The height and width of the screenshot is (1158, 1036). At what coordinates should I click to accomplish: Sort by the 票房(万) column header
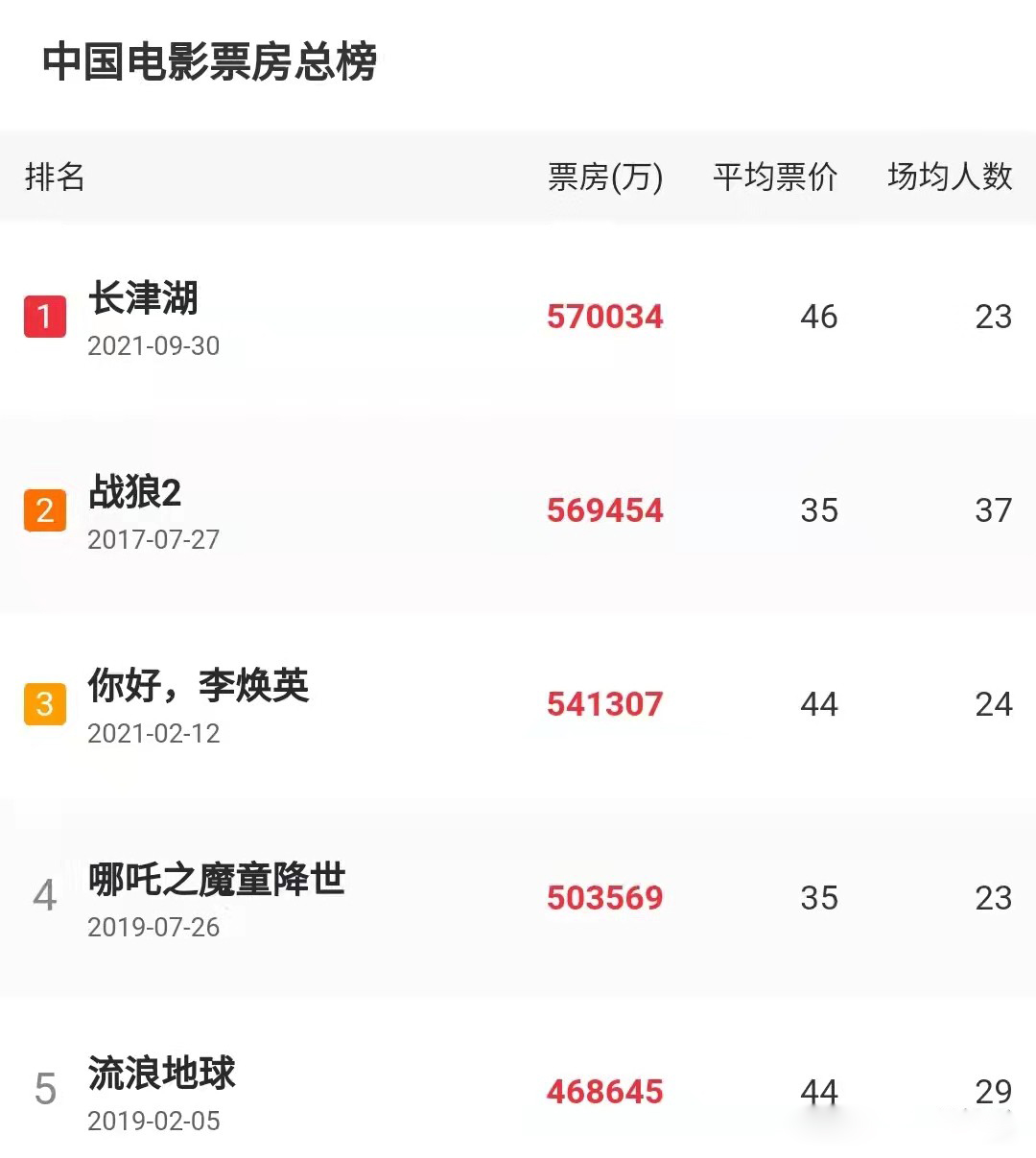click(605, 177)
